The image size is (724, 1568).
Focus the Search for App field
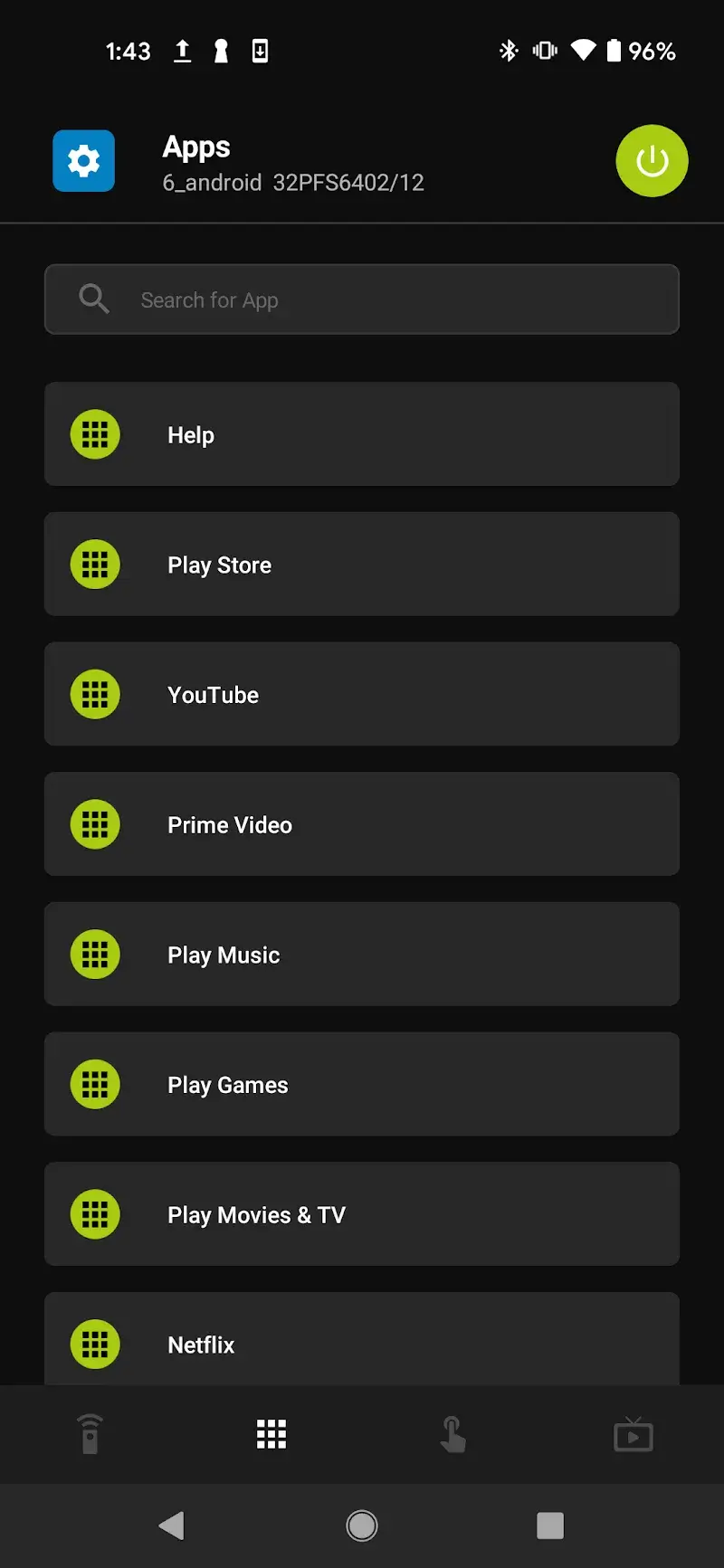coord(362,299)
